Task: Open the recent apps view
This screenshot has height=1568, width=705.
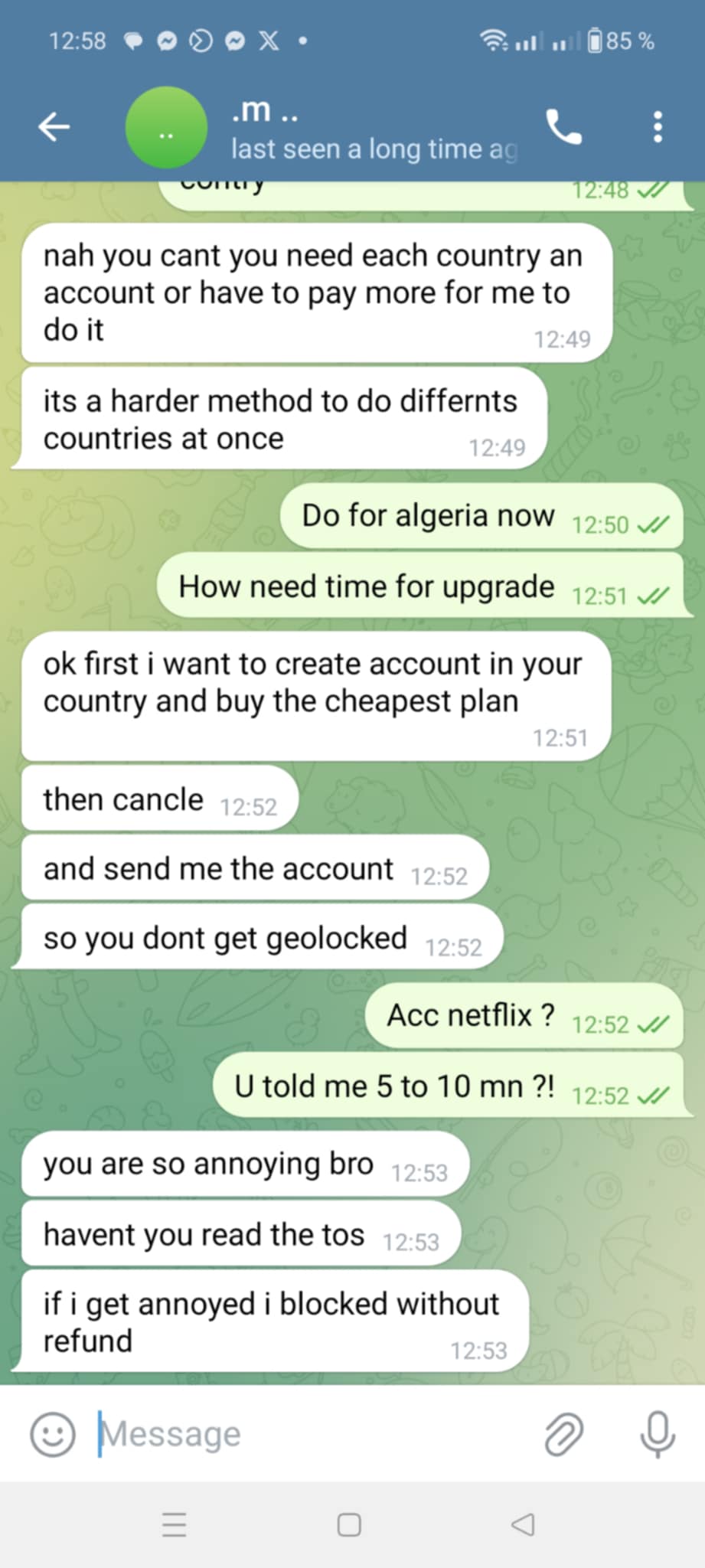Action: click(175, 1524)
